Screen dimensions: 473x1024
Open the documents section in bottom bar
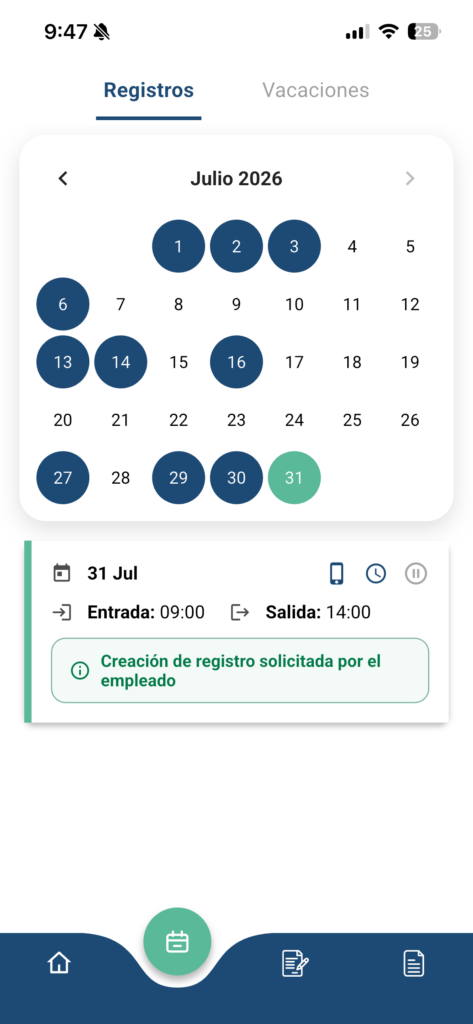pyautogui.click(x=414, y=963)
